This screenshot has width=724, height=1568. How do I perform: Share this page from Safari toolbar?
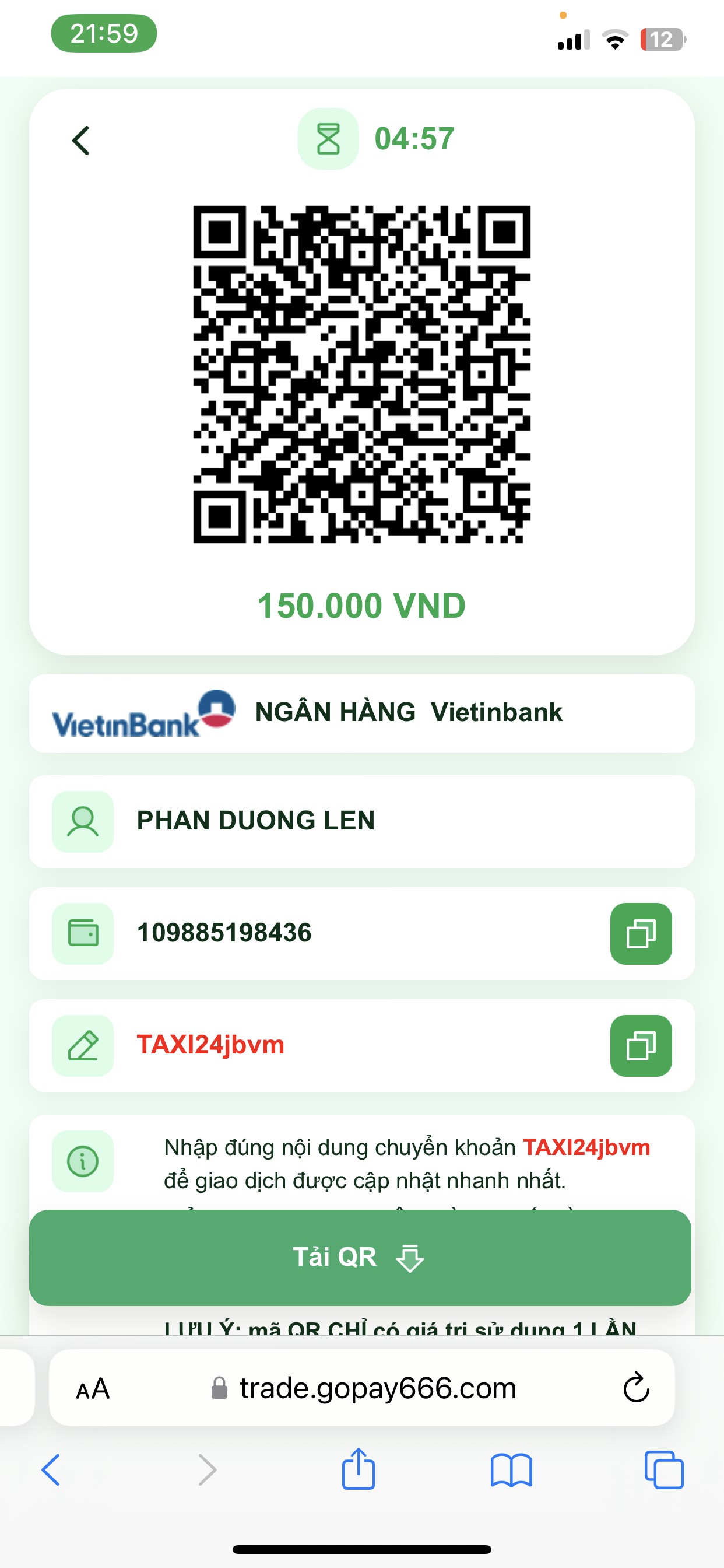[x=359, y=1469]
